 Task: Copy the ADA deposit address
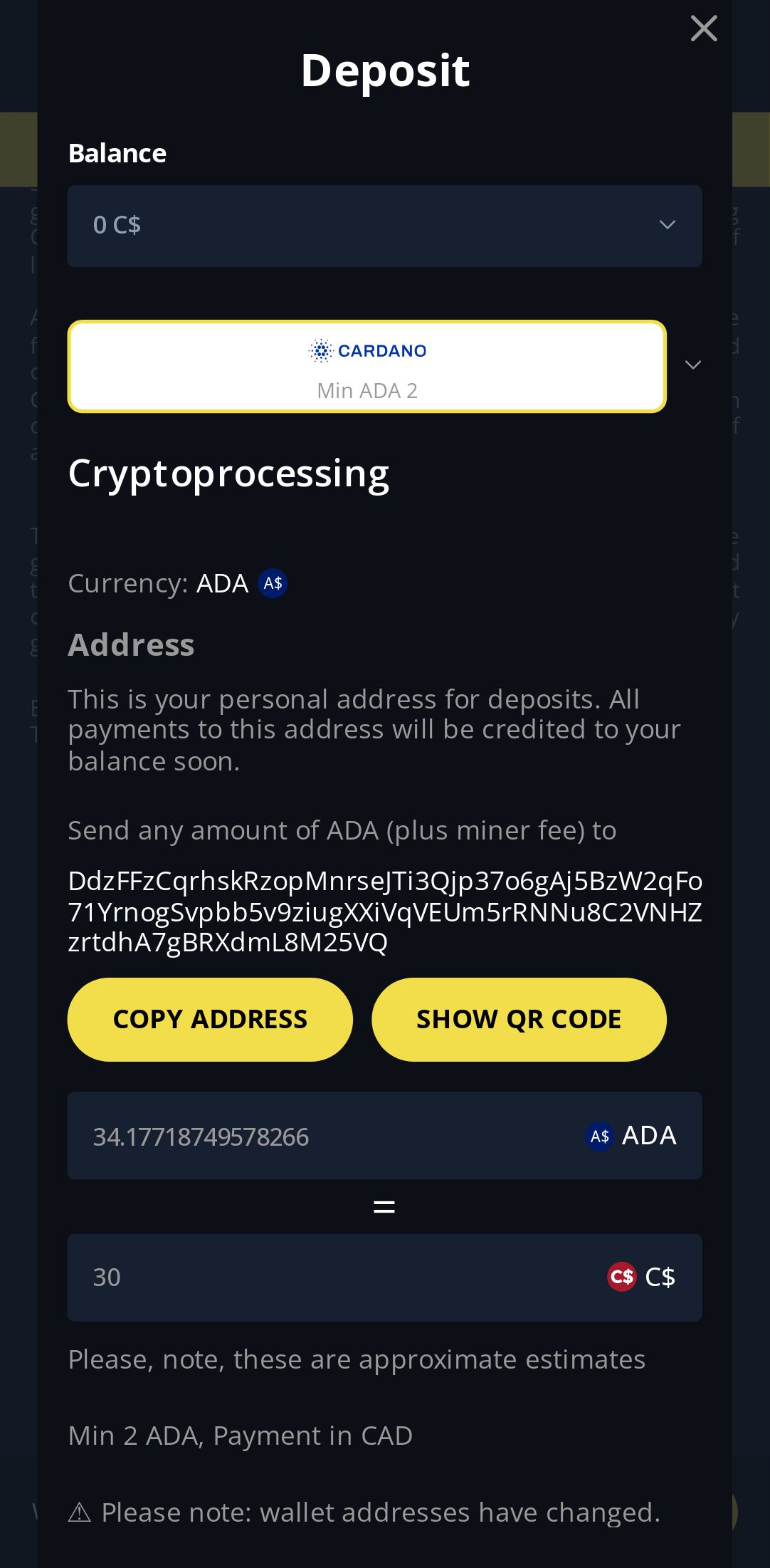click(x=210, y=1019)
